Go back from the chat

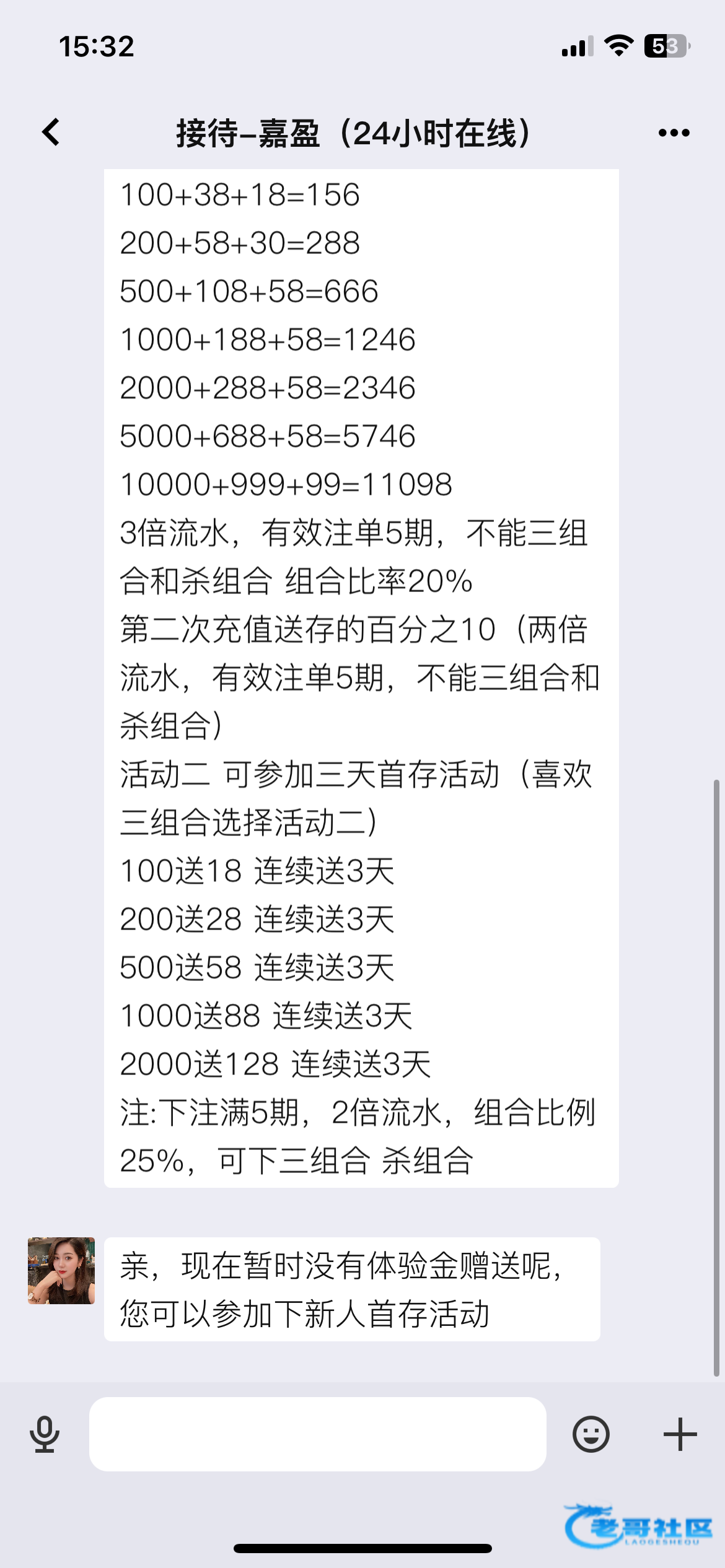[51, 133]
